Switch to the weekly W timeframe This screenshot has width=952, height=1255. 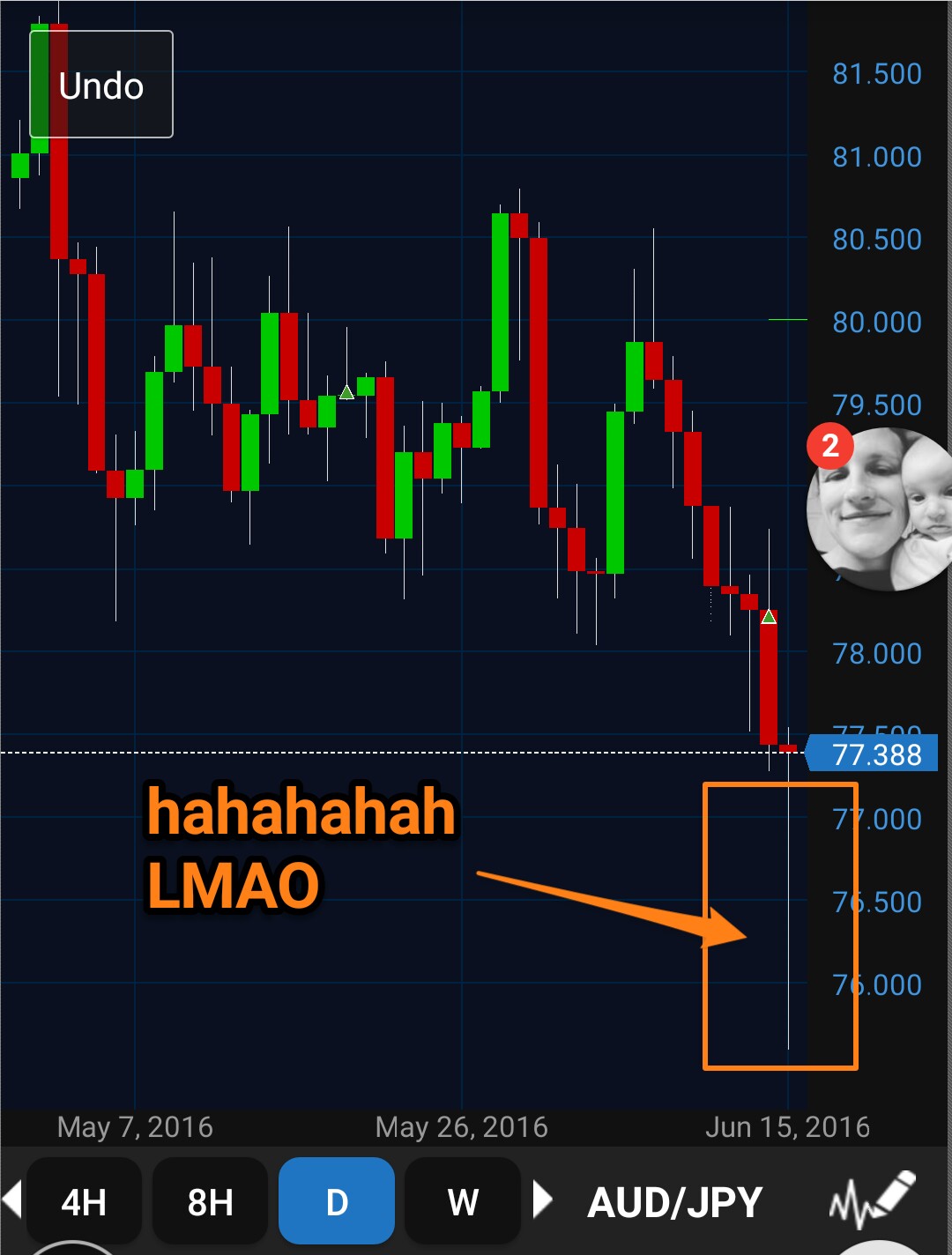463,1201
